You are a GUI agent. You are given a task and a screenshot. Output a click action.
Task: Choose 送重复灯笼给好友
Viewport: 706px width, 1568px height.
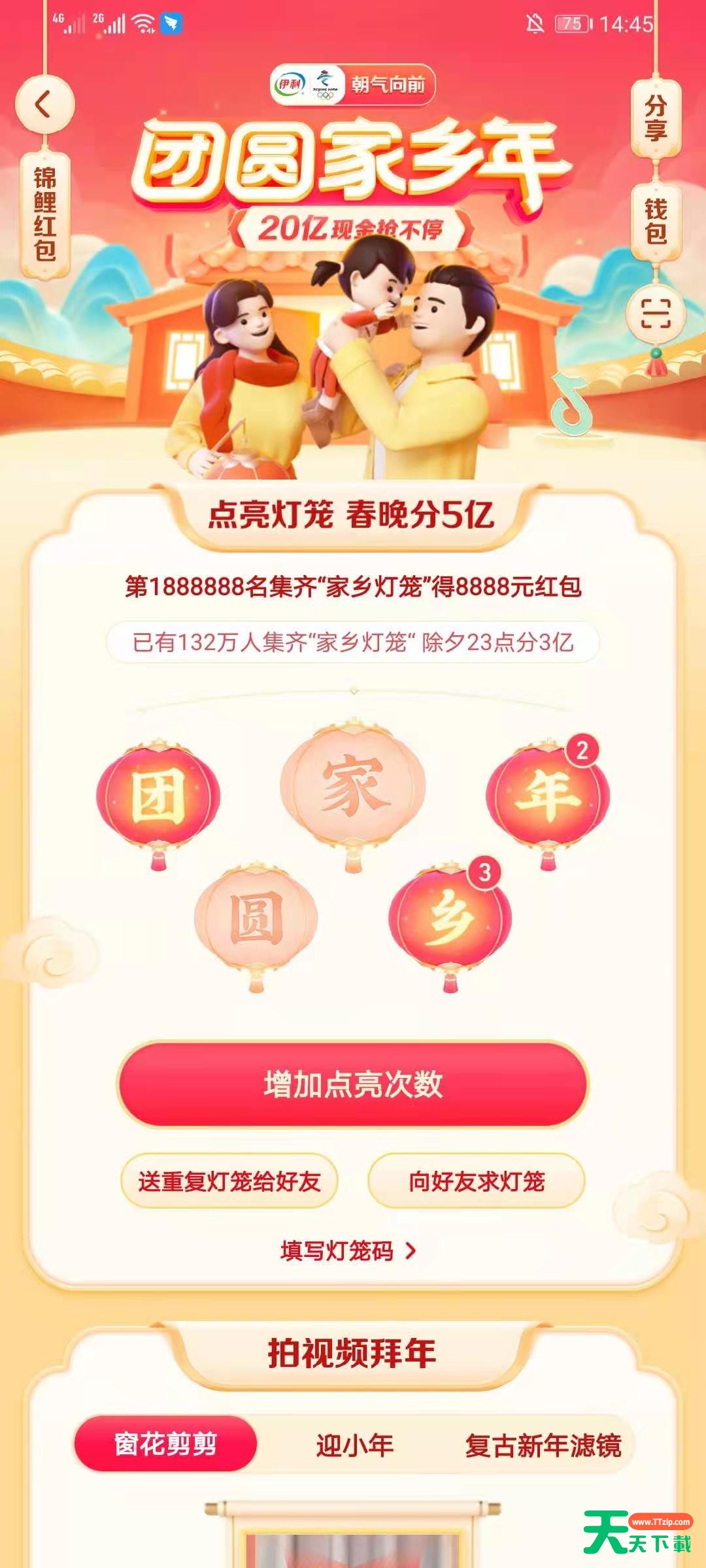pos(229,1181)
